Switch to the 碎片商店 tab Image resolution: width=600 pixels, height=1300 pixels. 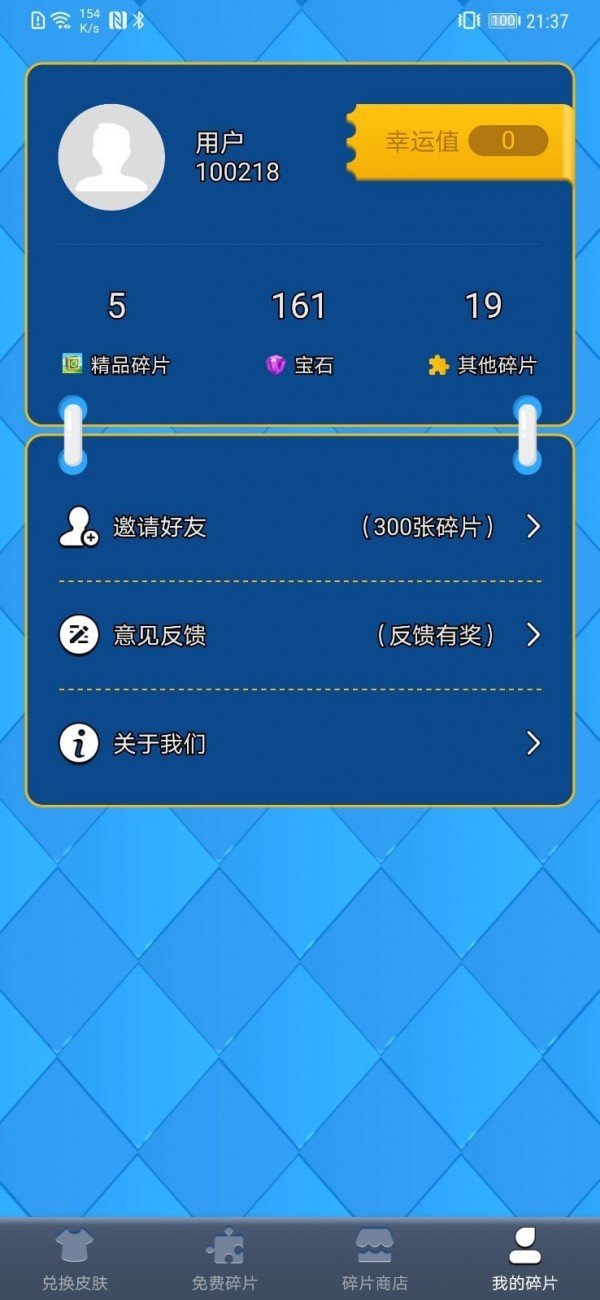click(375, 1259)
